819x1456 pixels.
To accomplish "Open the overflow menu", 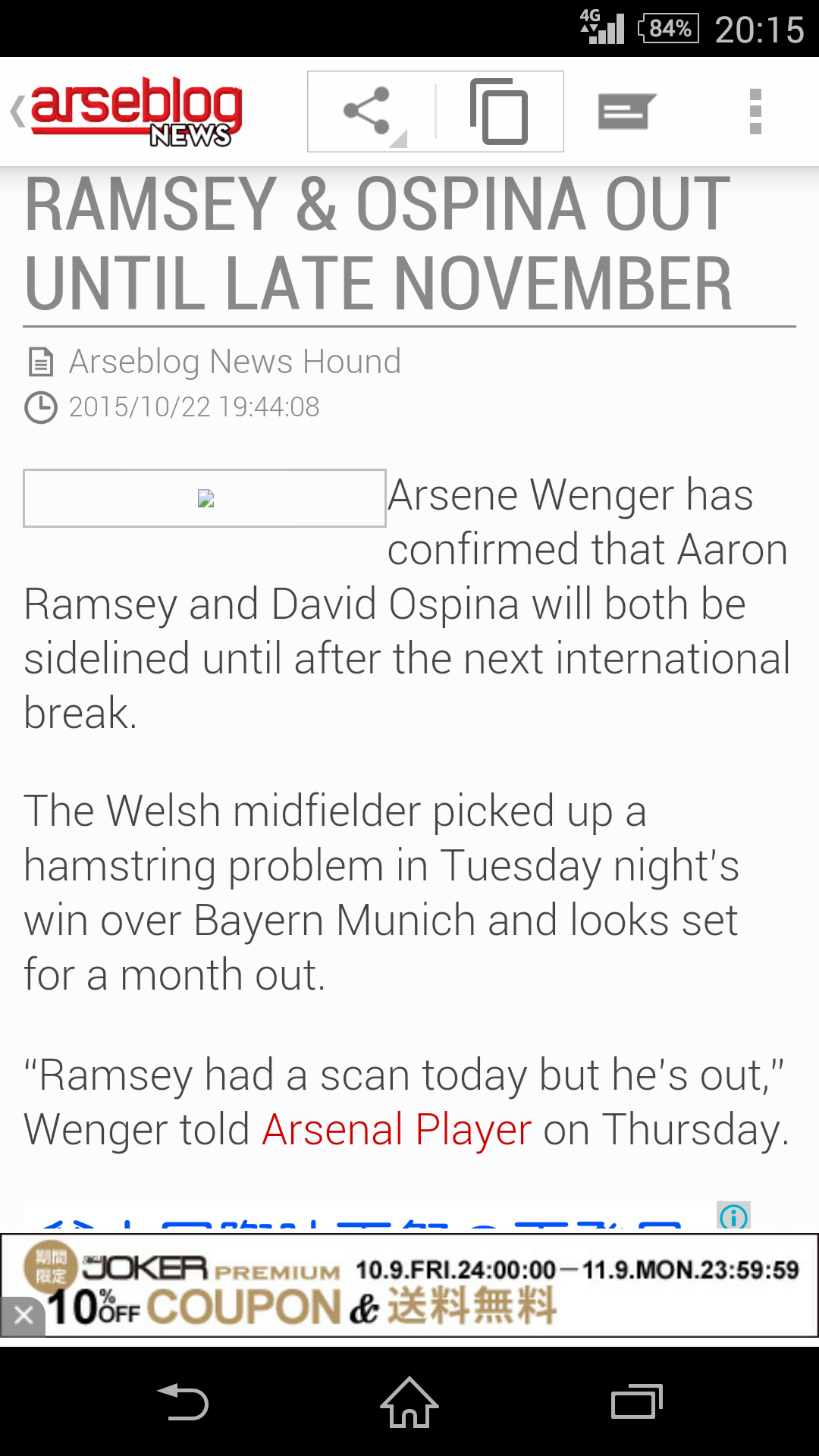I will (x=755, y=111).
